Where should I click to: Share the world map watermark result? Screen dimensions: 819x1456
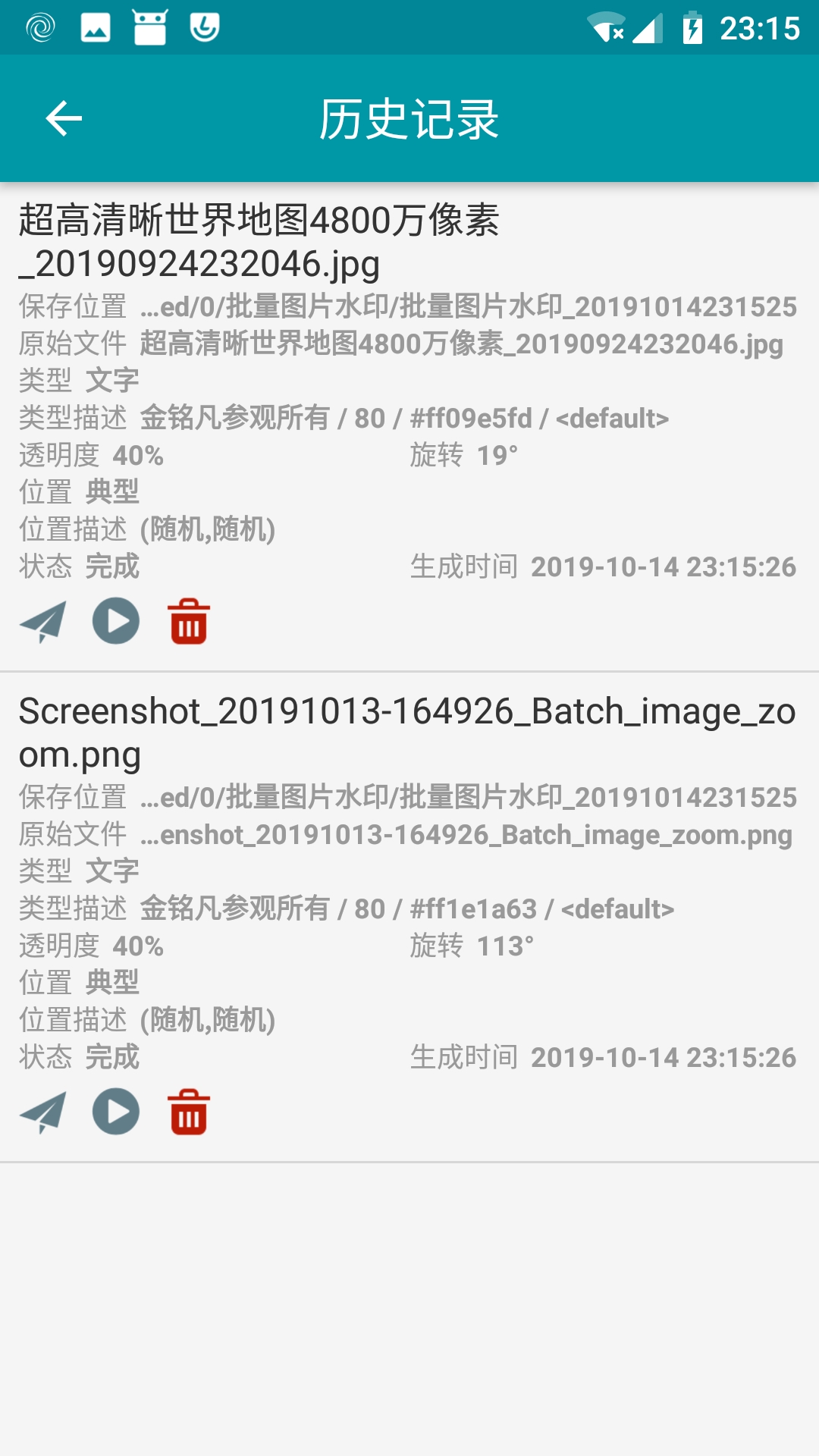coord(43,622)
